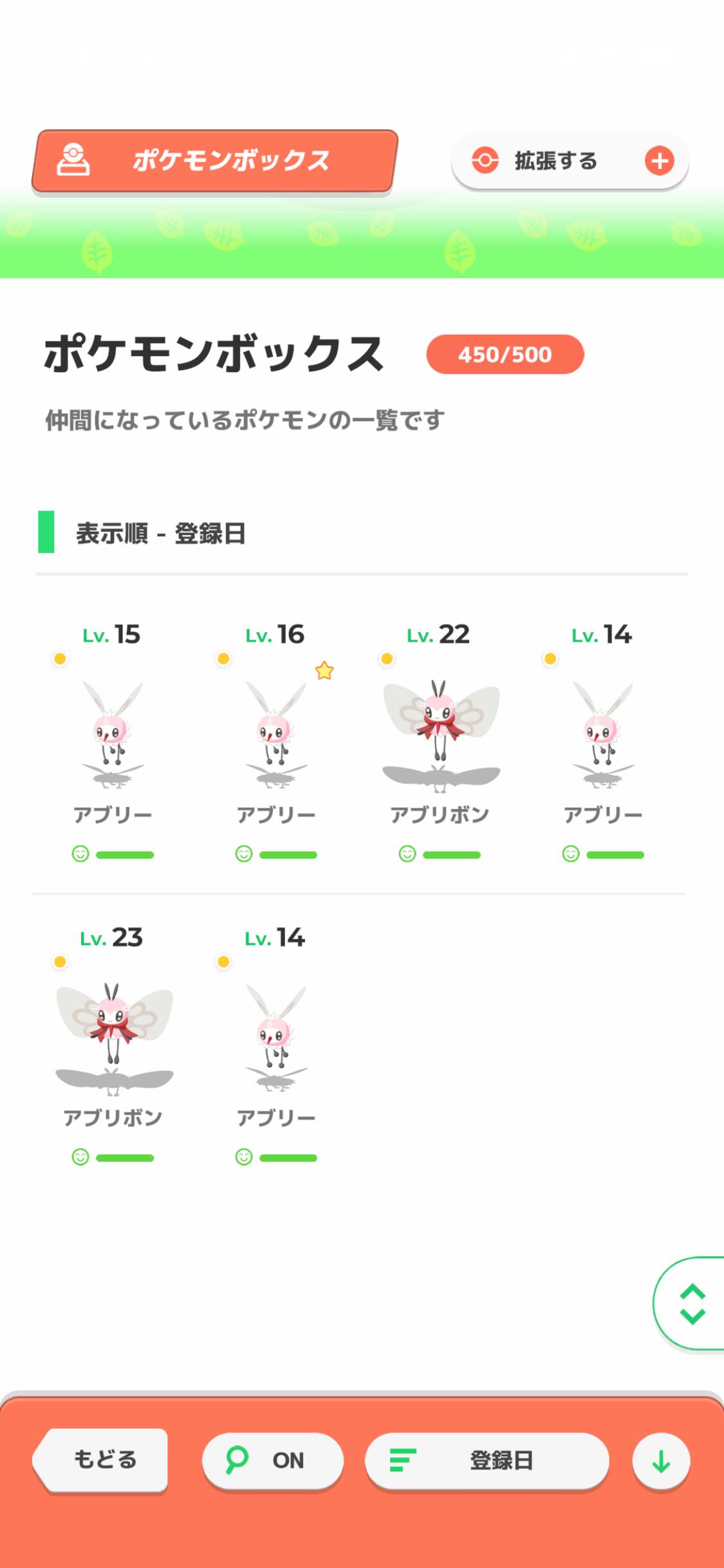The height and width of the screenshot is (1568, 724).
Task: Reverse sort direction with the down arrow
Action: click(x=661, y=1462)
